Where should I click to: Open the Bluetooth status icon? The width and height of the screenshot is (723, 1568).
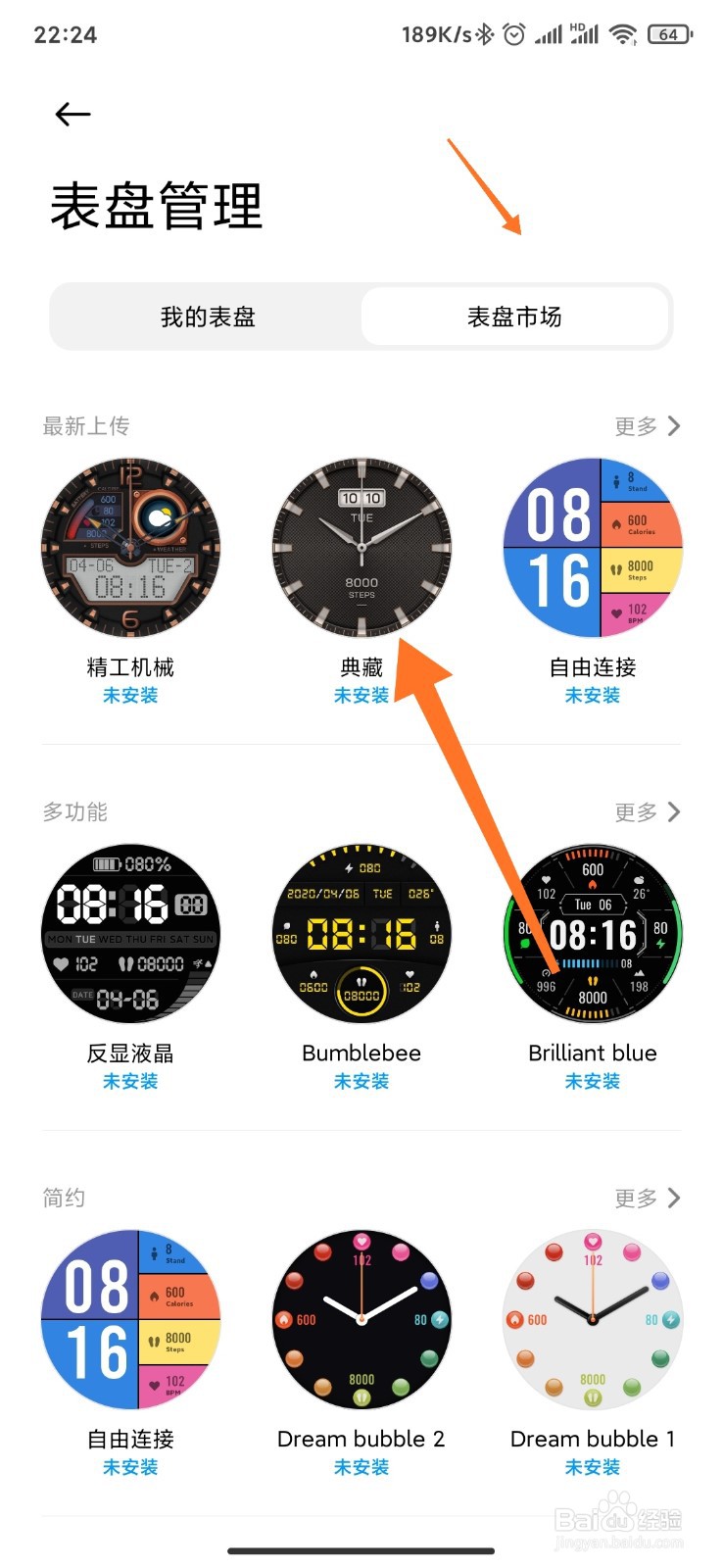point(483,33)
